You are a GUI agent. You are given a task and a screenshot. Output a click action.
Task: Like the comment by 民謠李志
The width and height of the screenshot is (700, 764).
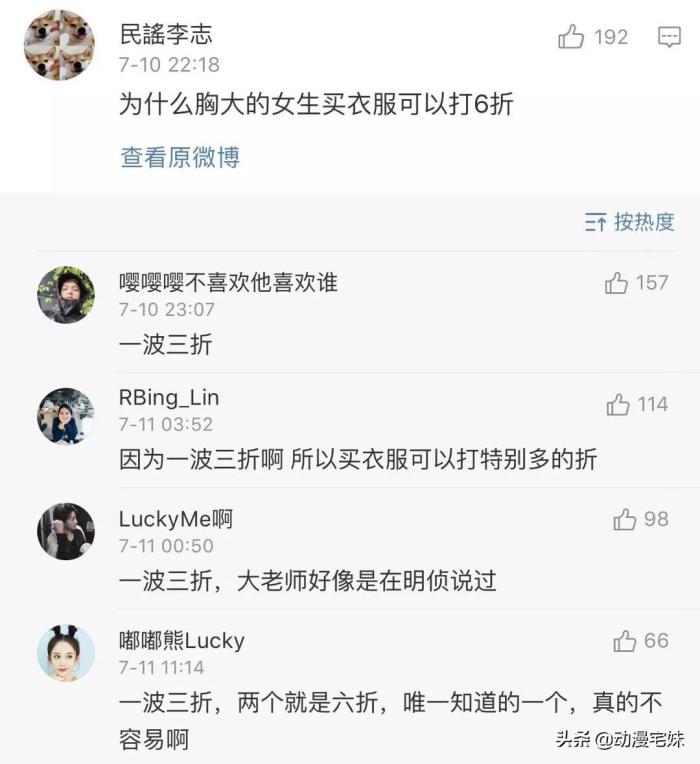click(572, 38)
